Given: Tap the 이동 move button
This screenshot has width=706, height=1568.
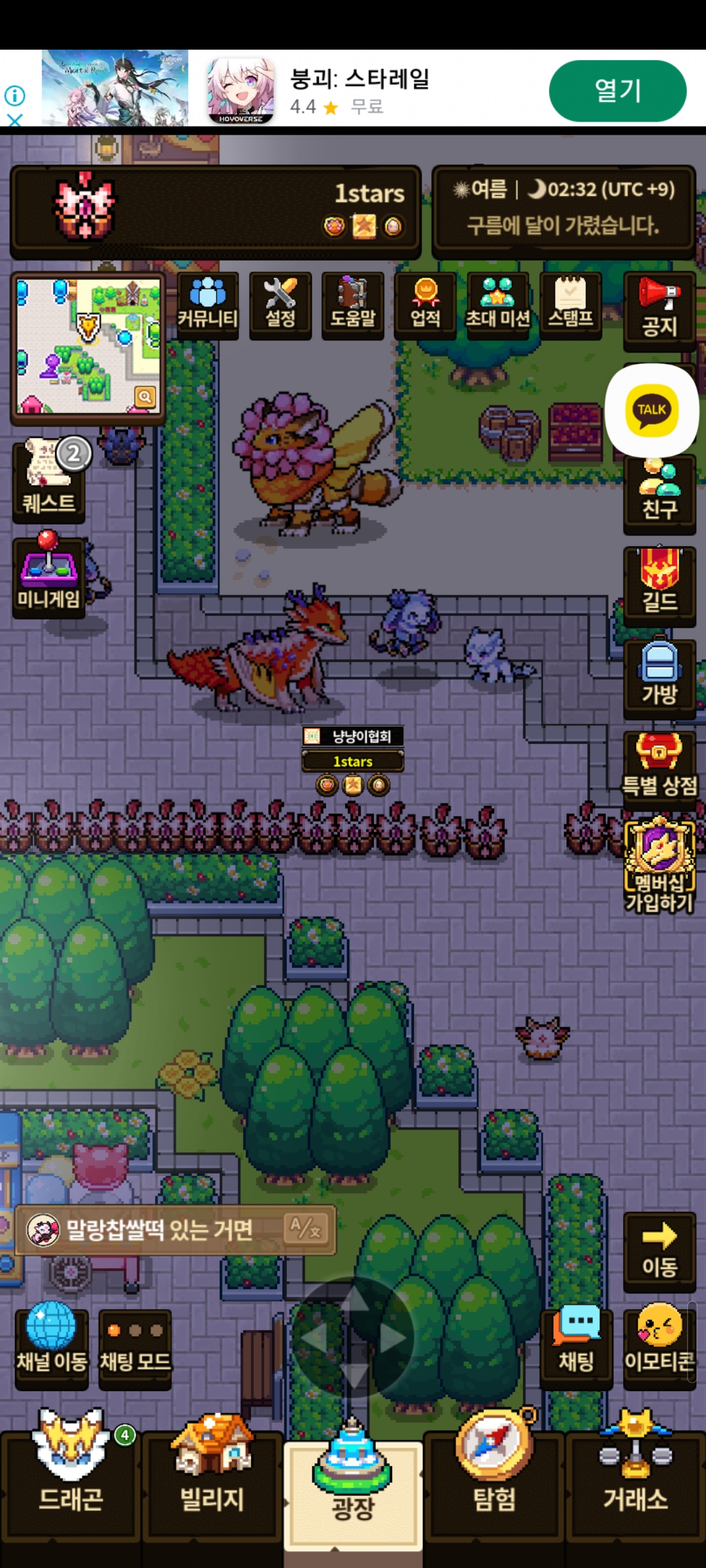Looking at the screenshot, I should tap(660, 1251).
